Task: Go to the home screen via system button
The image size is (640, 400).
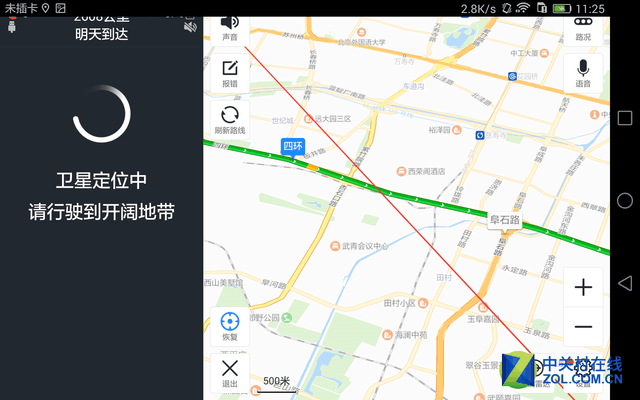Action: click(625, 201)
